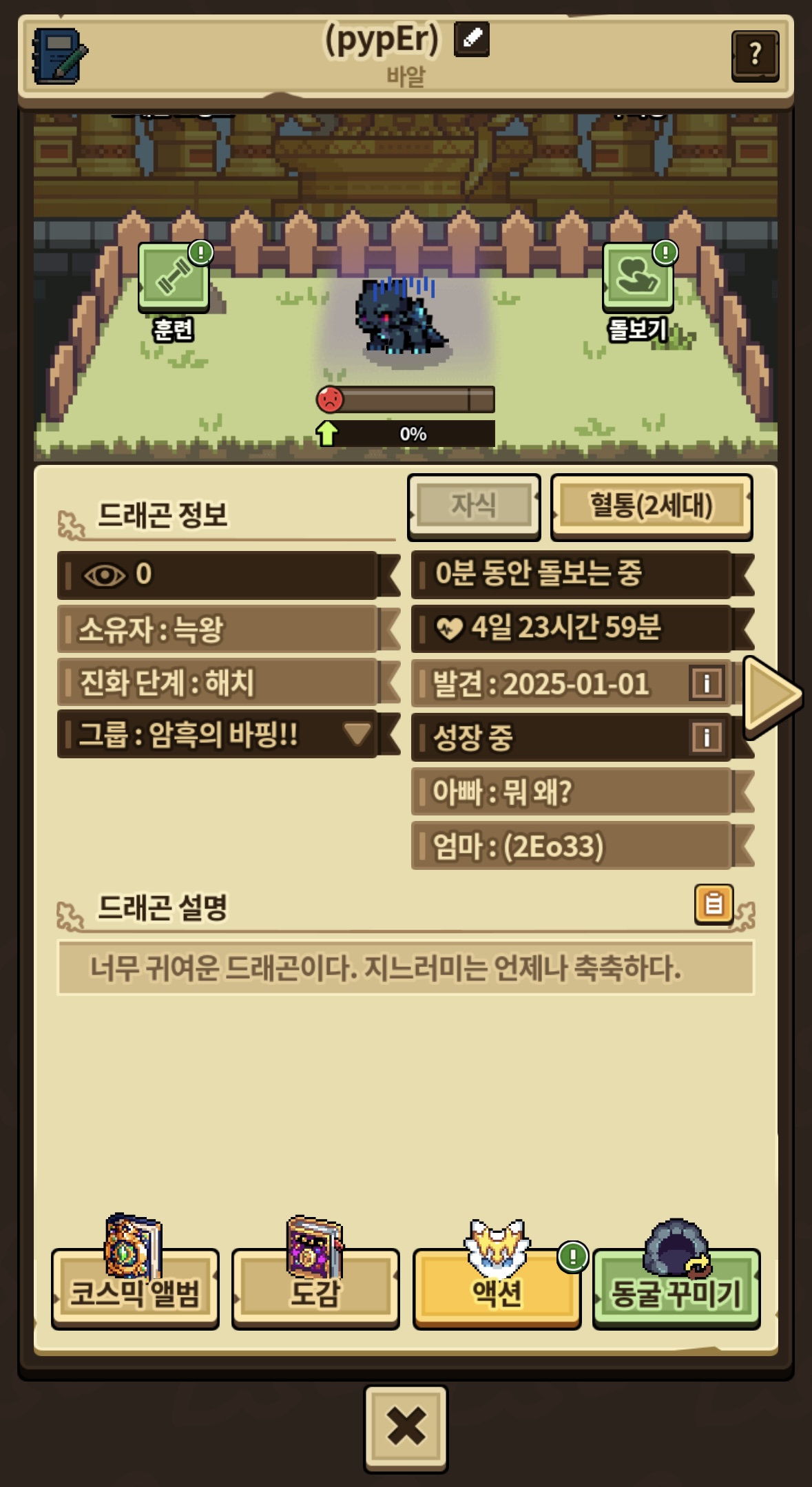The width and height of the screenshot is (812, 1487).
Task: Show info for 발견 : 2025-01-01
Action: 707,684
